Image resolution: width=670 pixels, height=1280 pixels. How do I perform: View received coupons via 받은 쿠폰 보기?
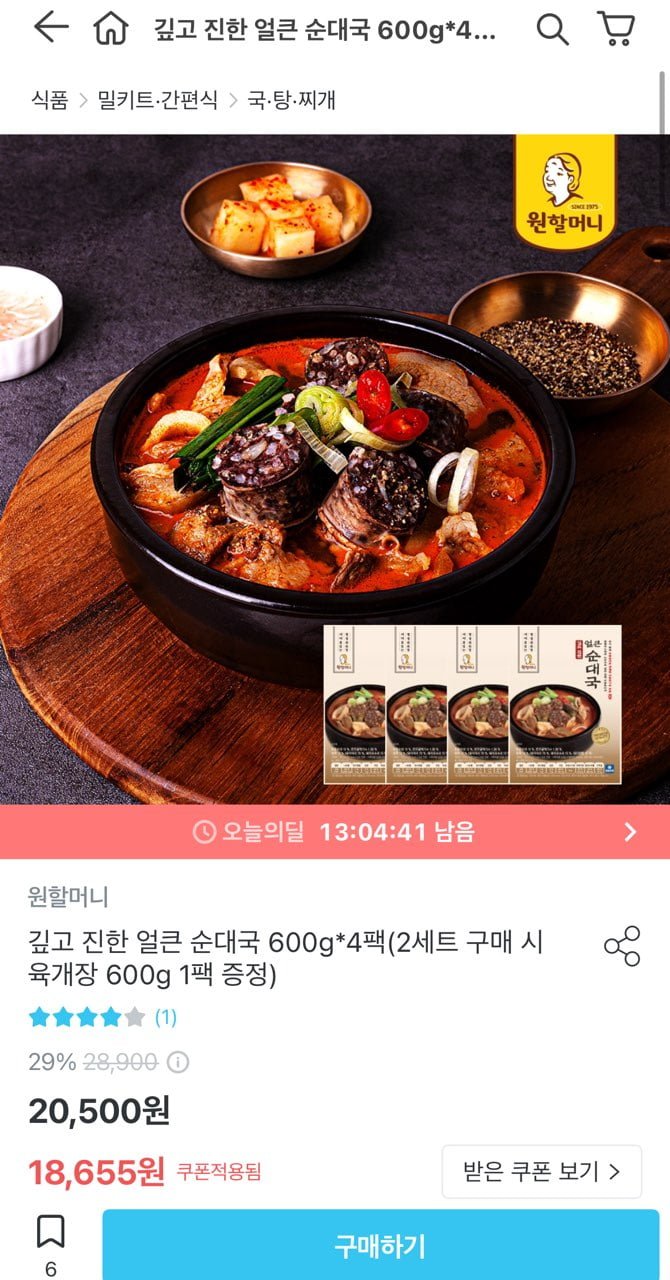(x=542, y=1171)
